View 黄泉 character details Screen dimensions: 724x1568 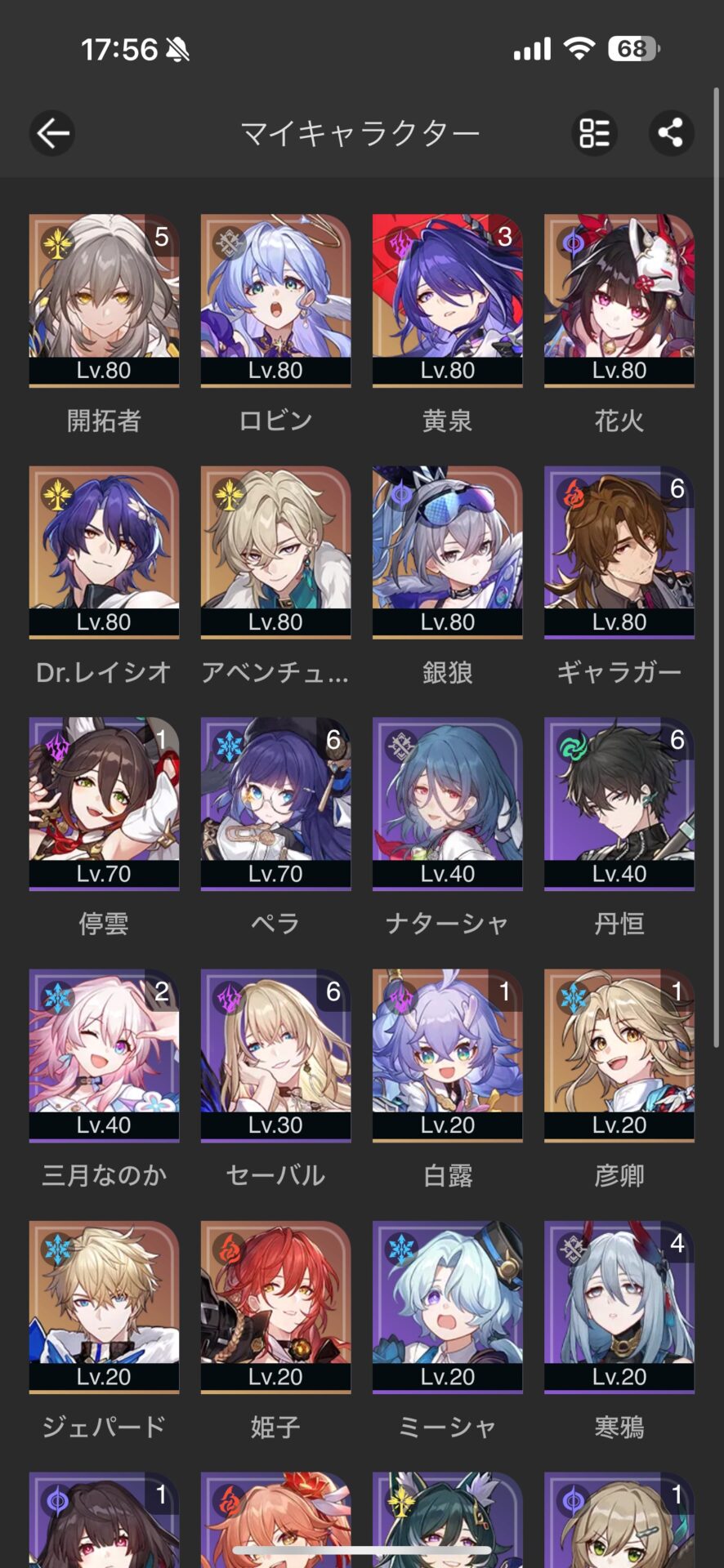pyautogui.click(x=447, y=300)
